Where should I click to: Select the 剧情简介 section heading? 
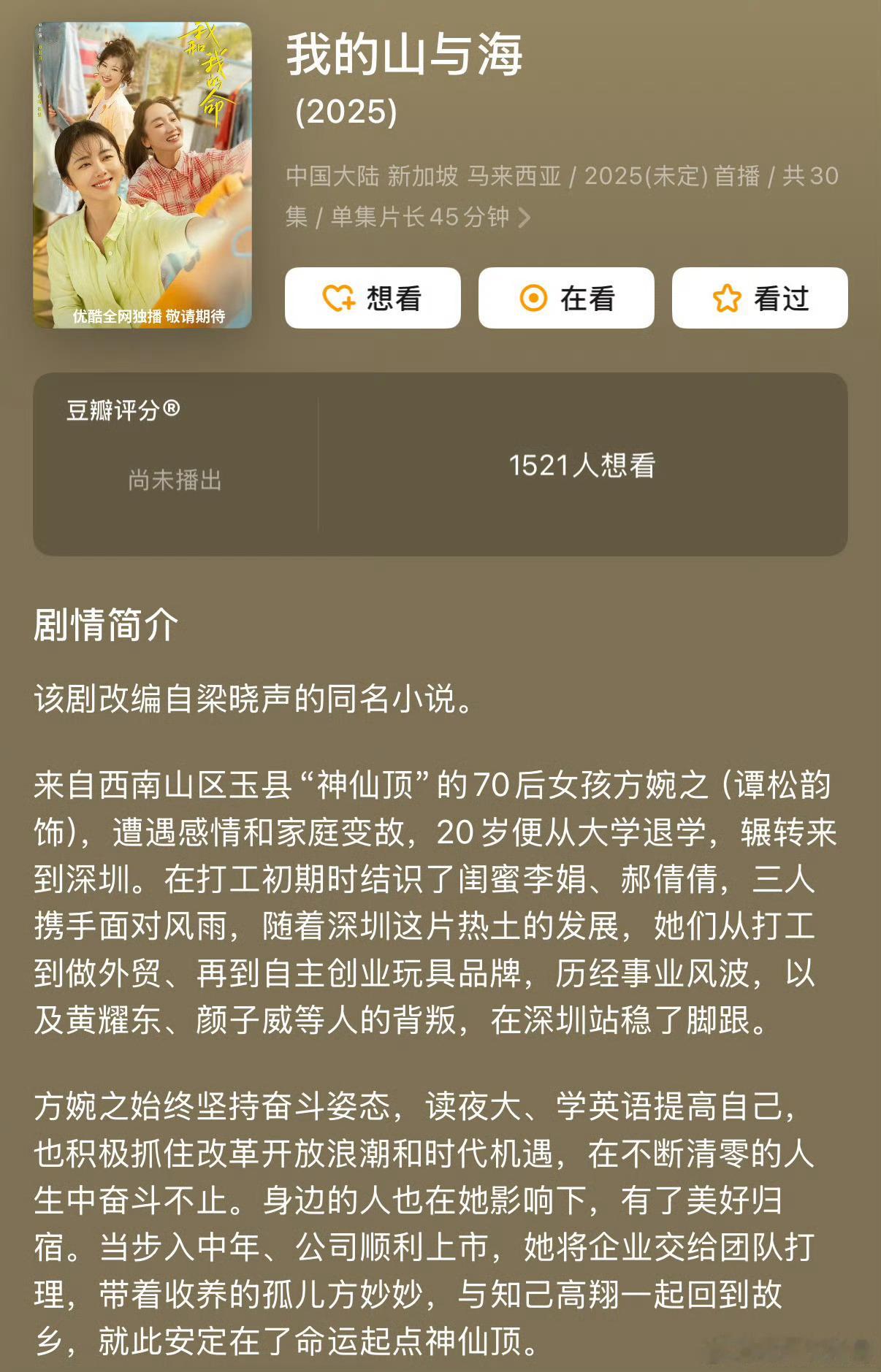pos(106,626)
